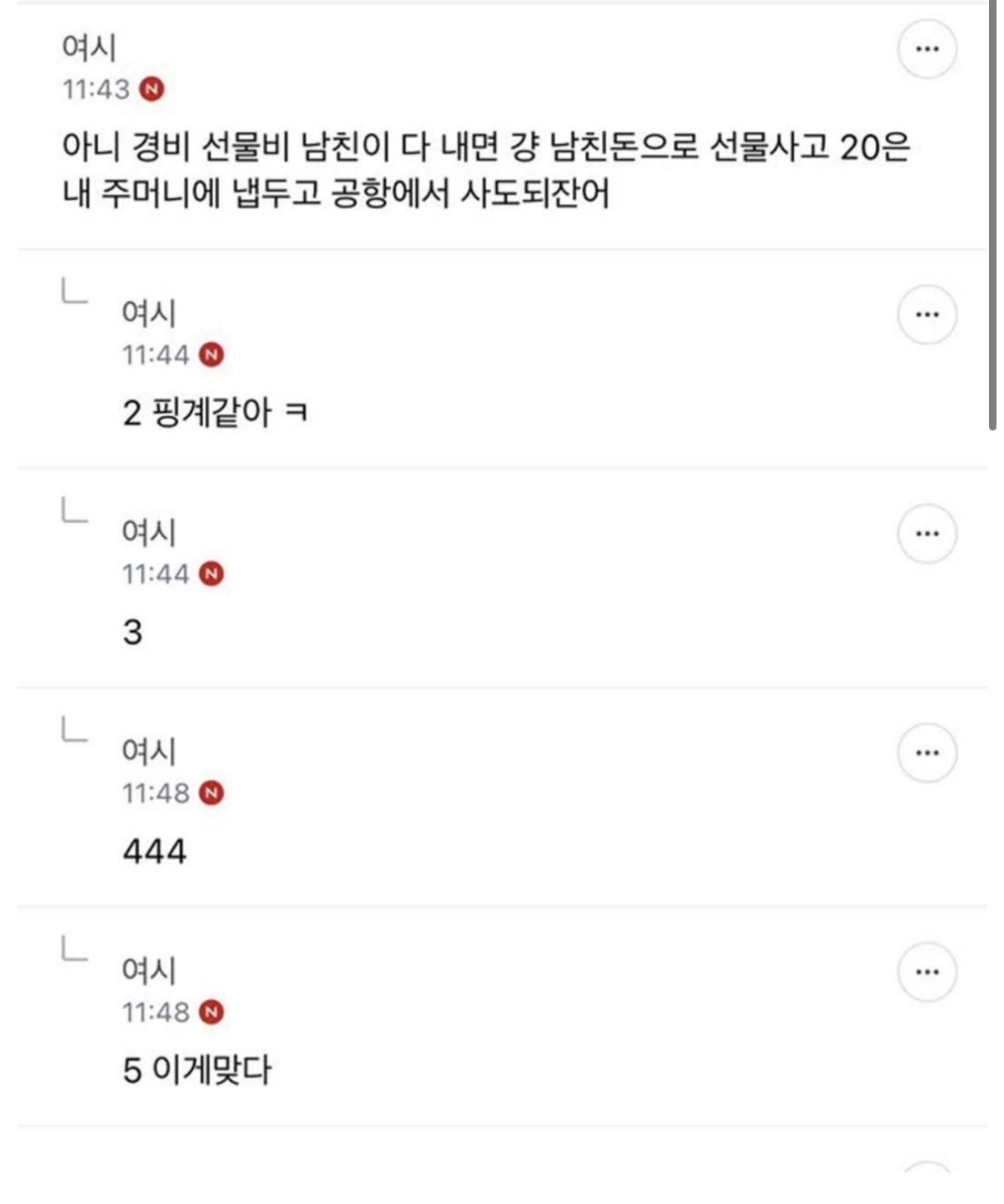1004x1204 pixels.
Task: Open the more menu on reply "3"
Action: click(927, 534)
